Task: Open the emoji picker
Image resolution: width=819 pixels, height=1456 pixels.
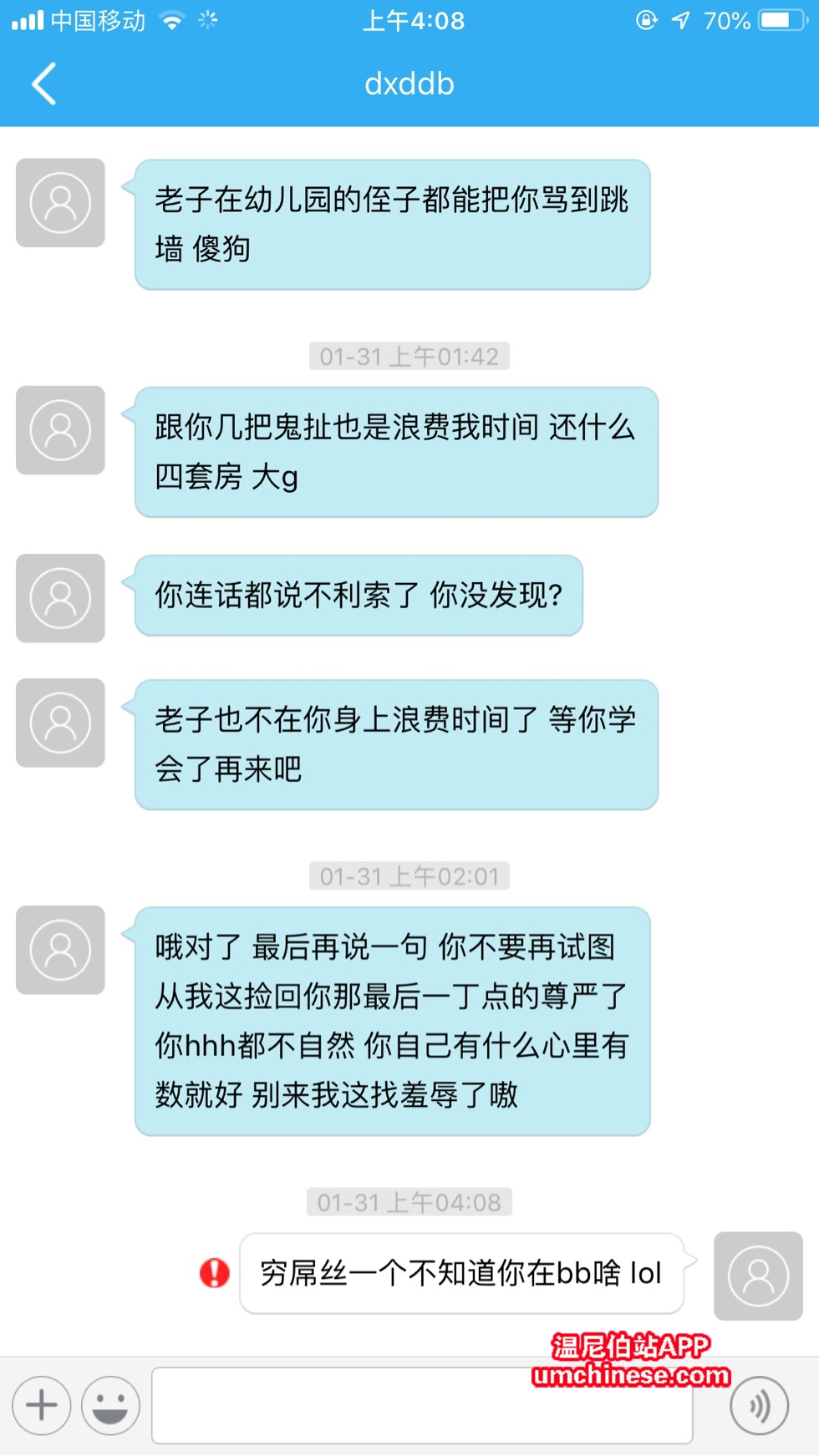Action: 110,1405
